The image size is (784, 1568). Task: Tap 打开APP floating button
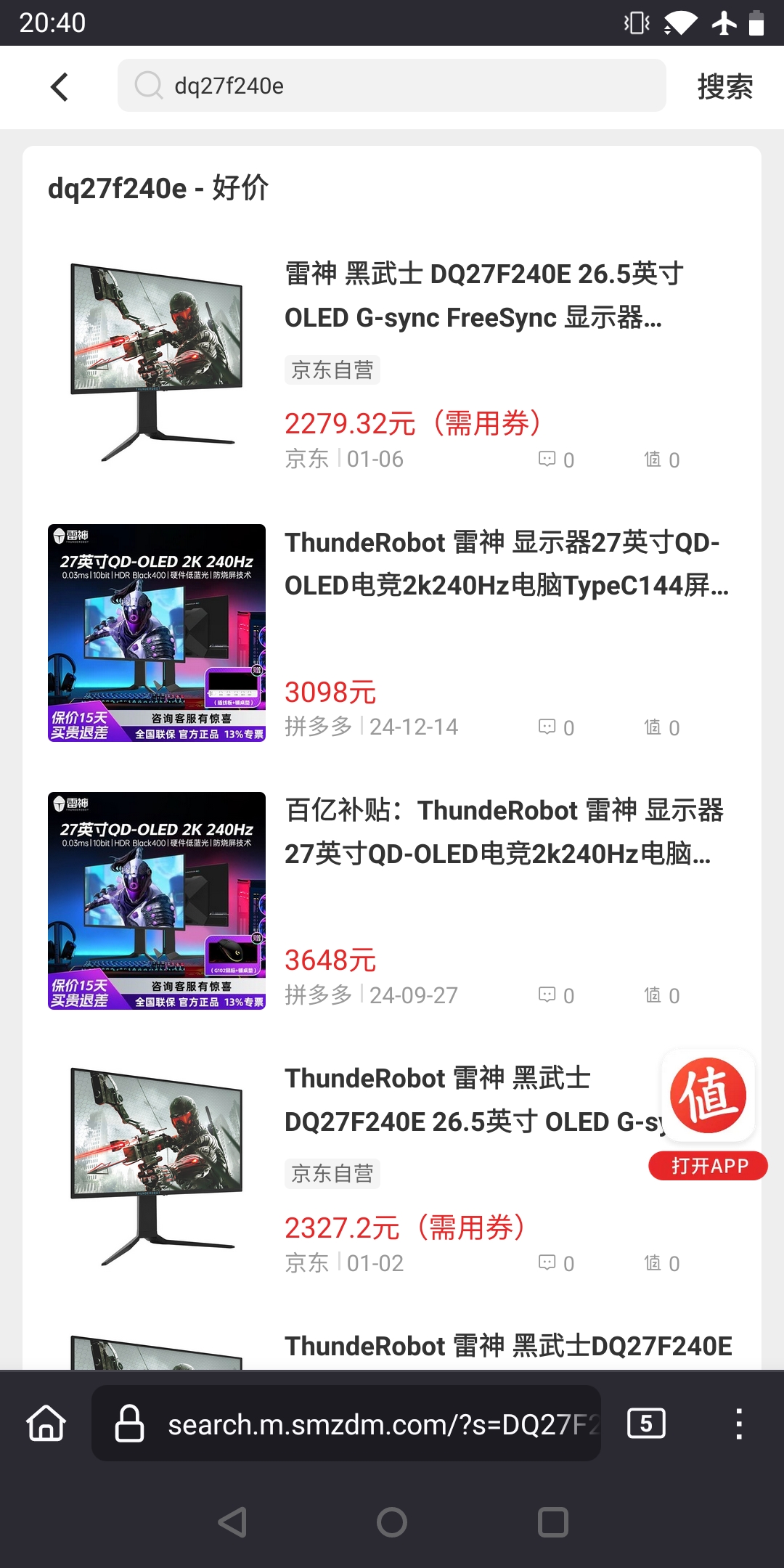[708, 1166]
